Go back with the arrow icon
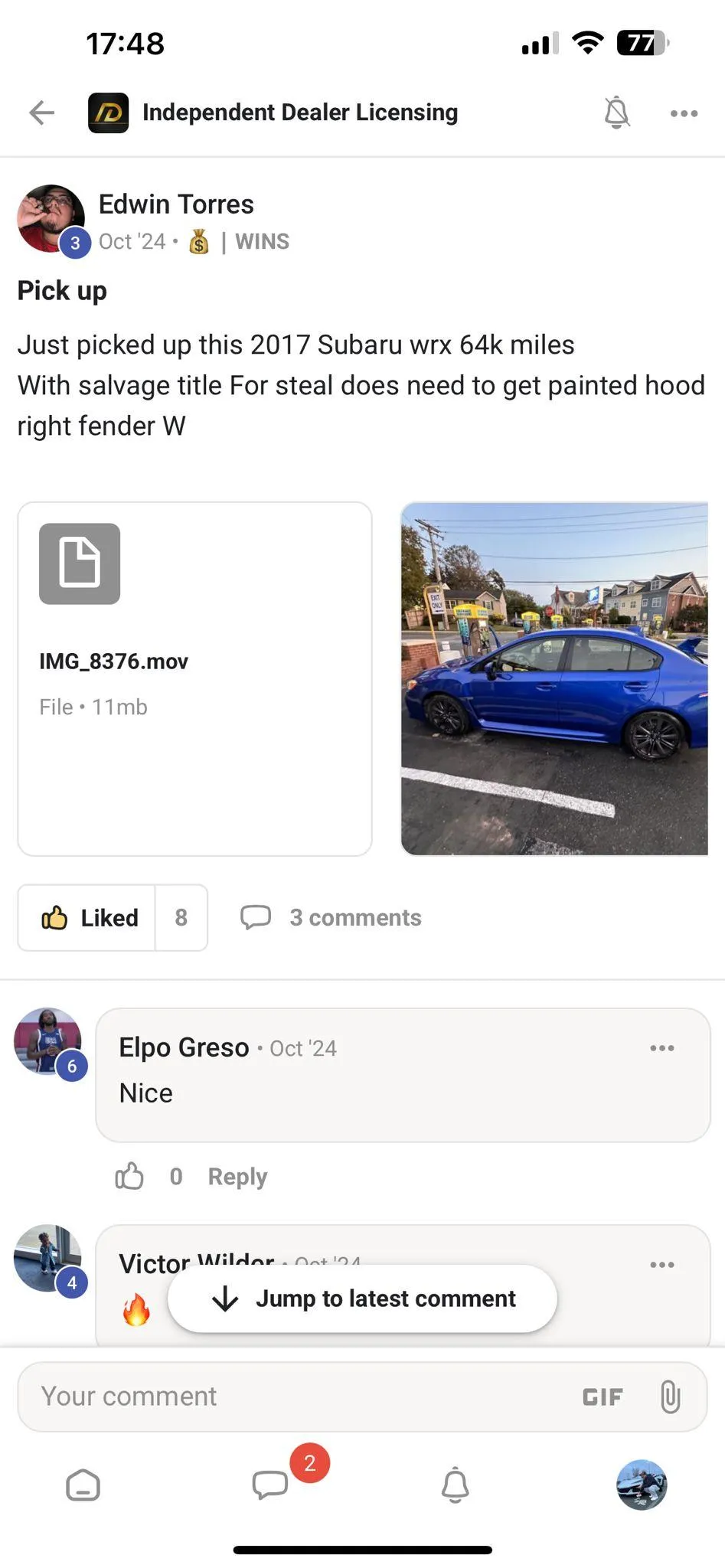The image size is (725, 1568). tap(41, 113)
